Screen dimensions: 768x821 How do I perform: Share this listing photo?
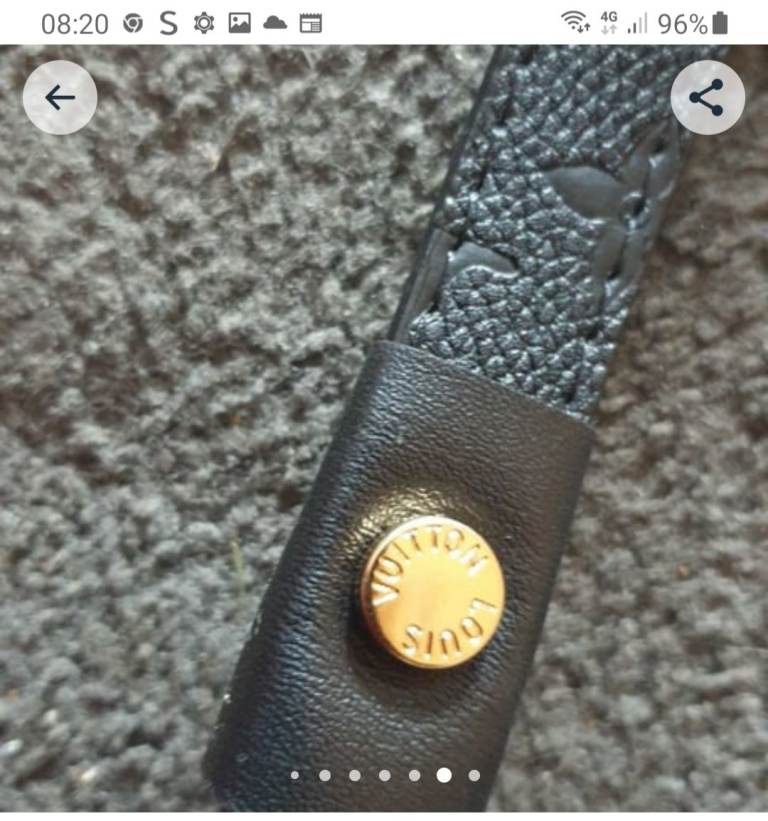coord(707,97)
